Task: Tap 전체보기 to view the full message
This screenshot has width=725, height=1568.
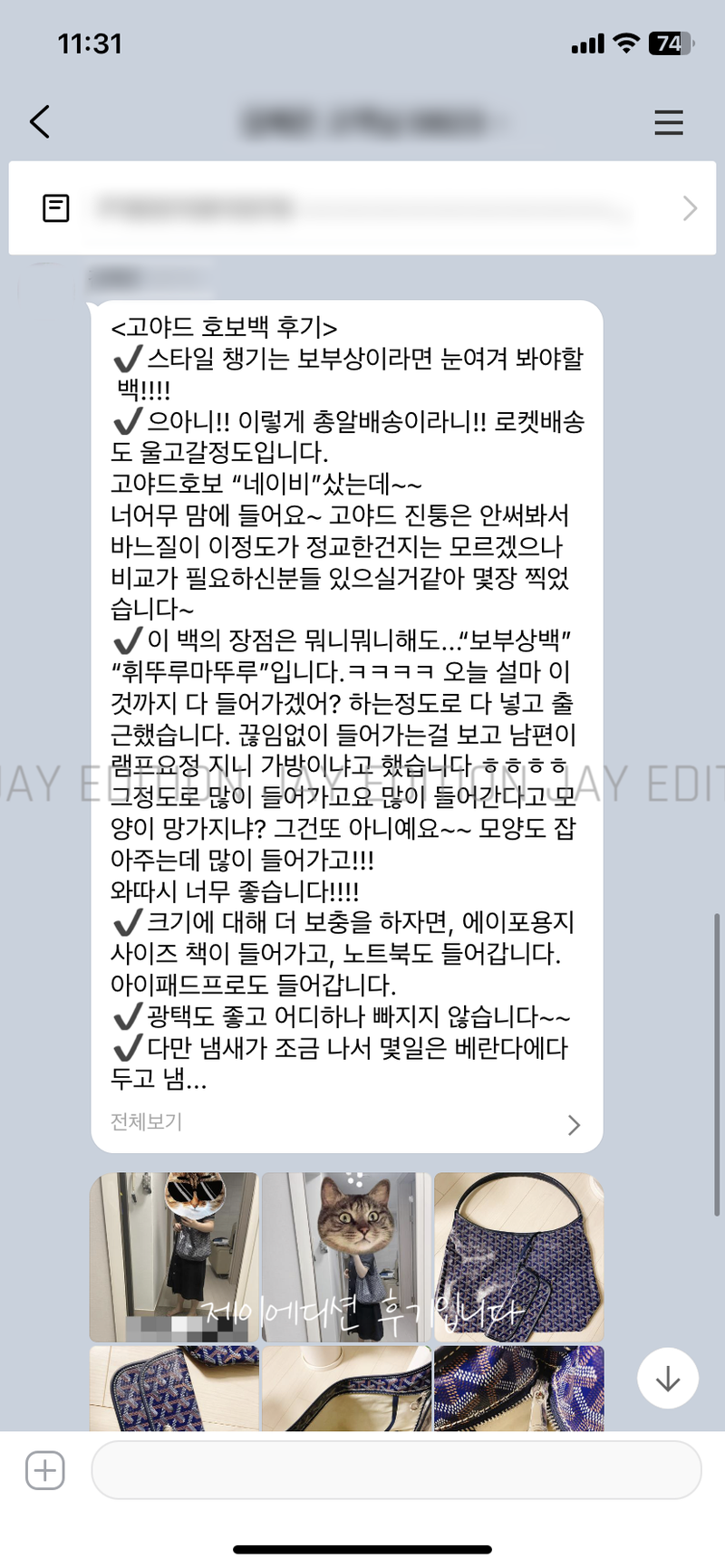Action: [147, 1122]
